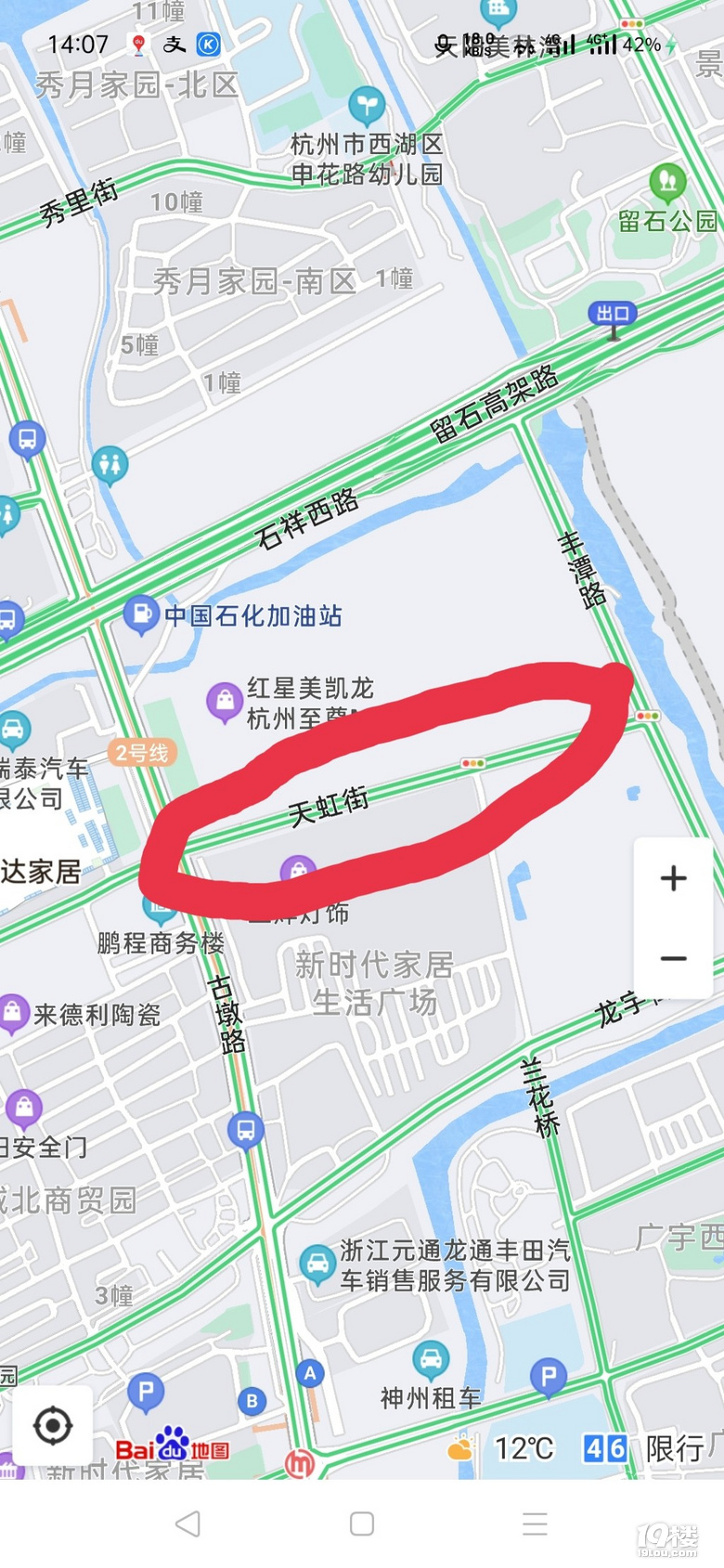
Task: Open the 中国石化加油站 gas station marker
Action: [141, 615]
